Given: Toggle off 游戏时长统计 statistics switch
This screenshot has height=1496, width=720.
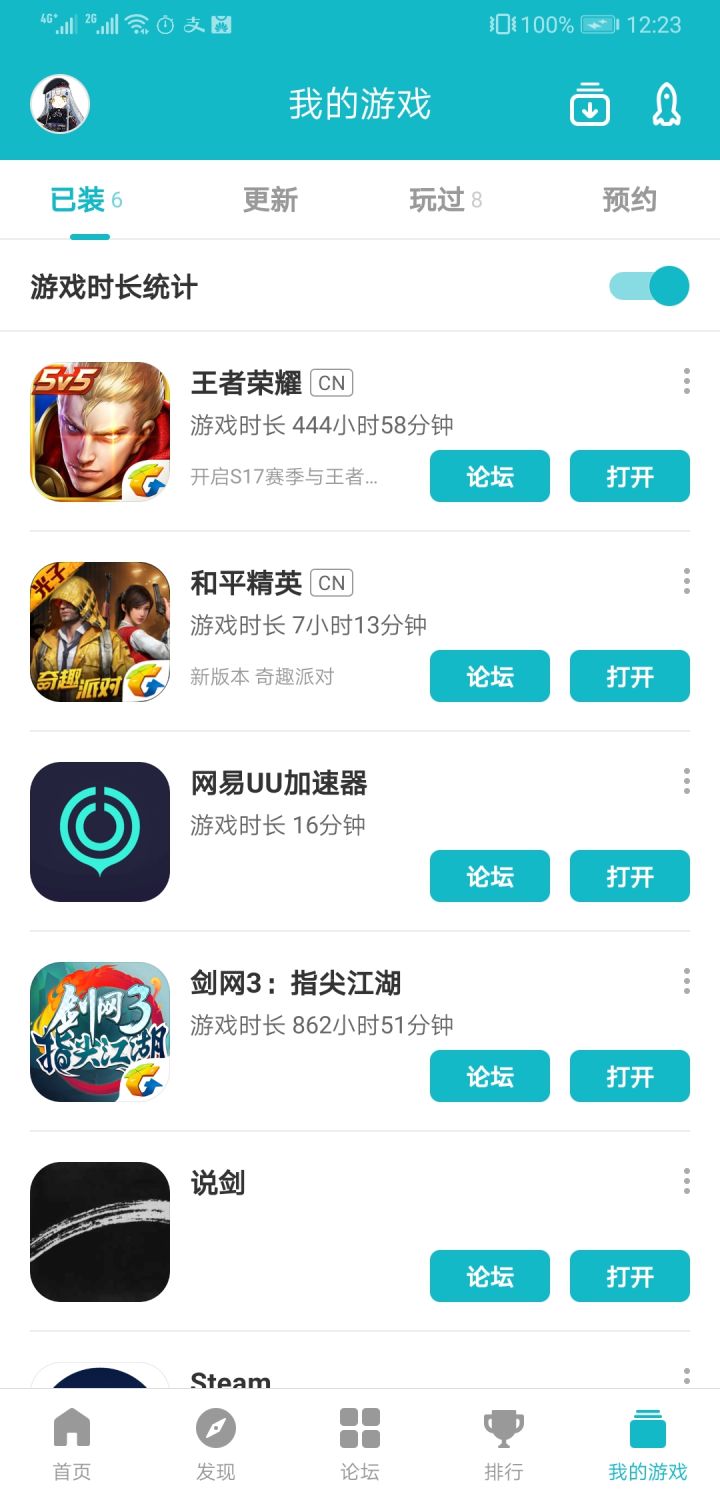Looking at the screenshot, I should pos(648,286).
